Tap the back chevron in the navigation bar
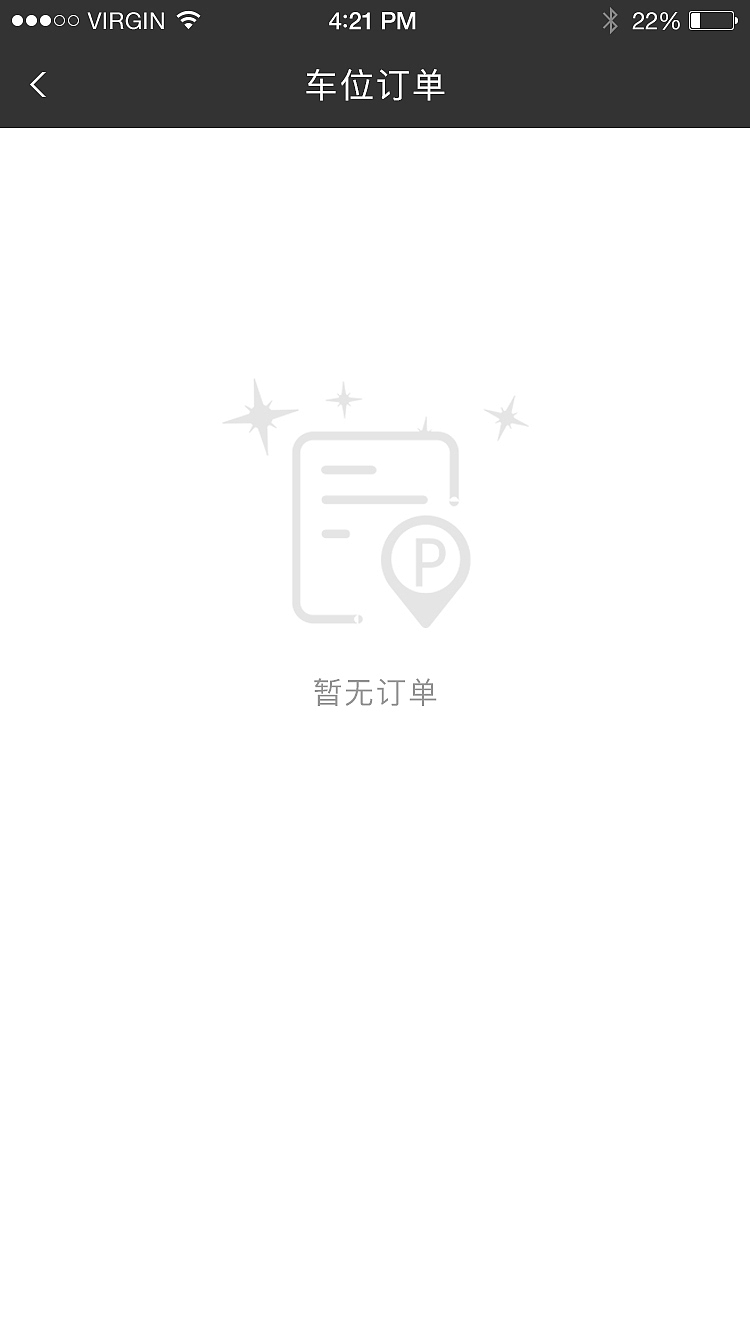 (38, 85)
